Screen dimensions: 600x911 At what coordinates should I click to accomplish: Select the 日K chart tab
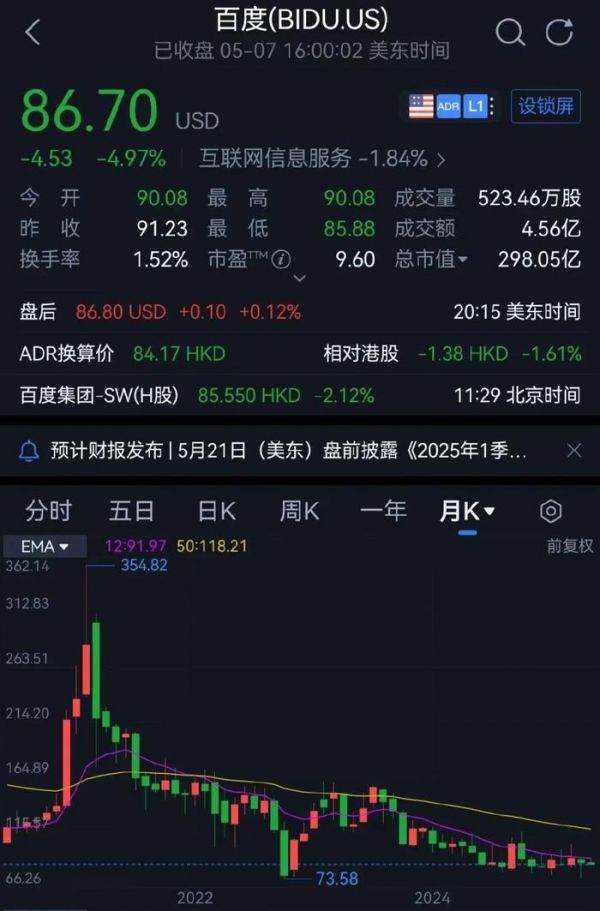click(x=216, y=512)
